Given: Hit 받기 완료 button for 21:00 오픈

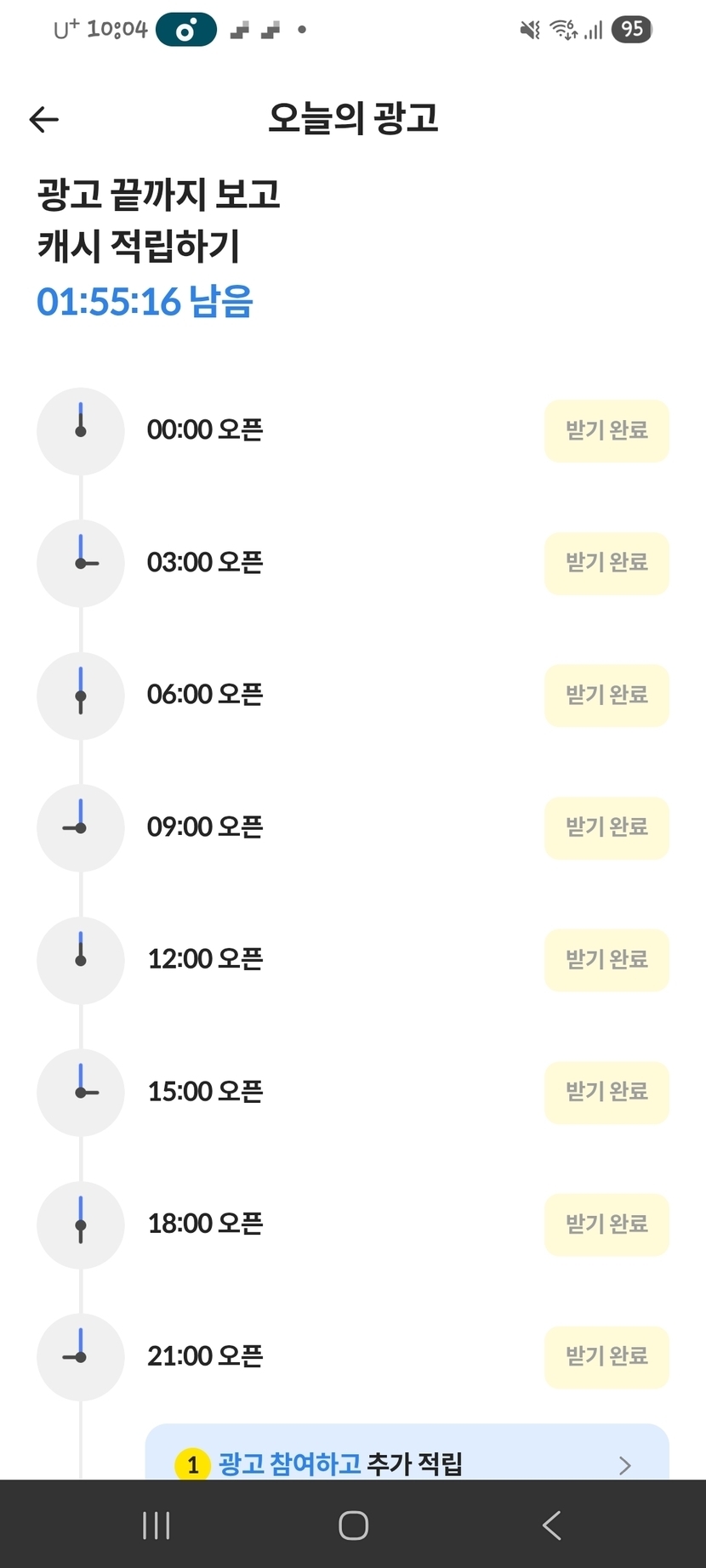Looking at the screenshot, I should pos(606,1356).
